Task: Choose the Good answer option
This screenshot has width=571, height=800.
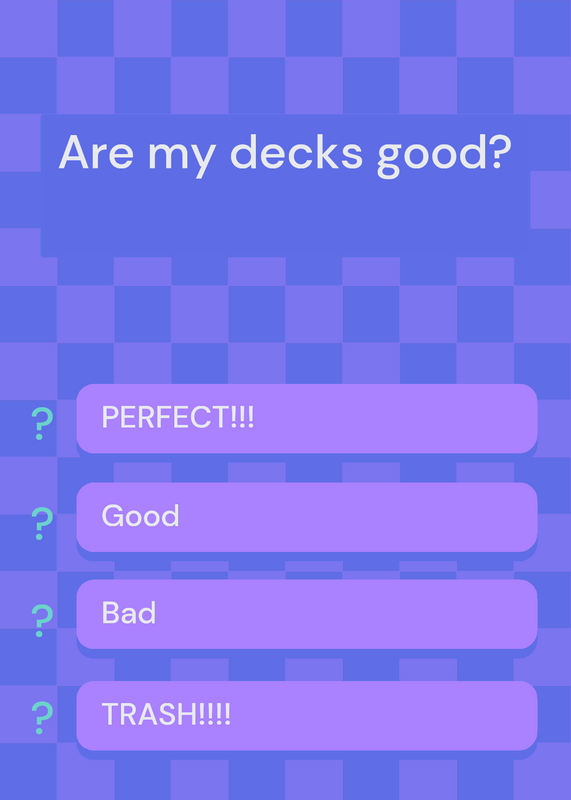Action: click(307, 517)
